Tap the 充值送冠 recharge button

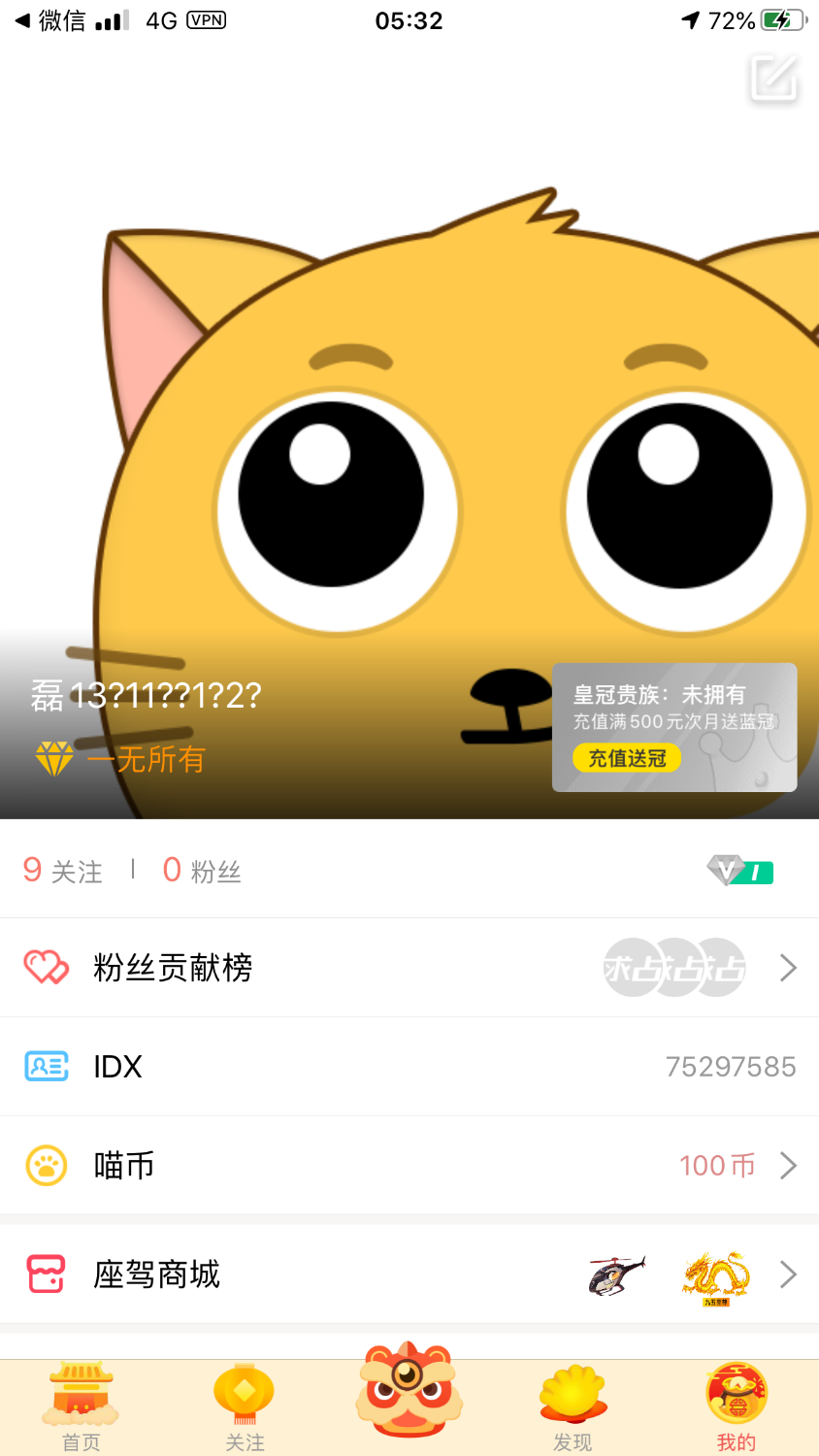point(627,758)
